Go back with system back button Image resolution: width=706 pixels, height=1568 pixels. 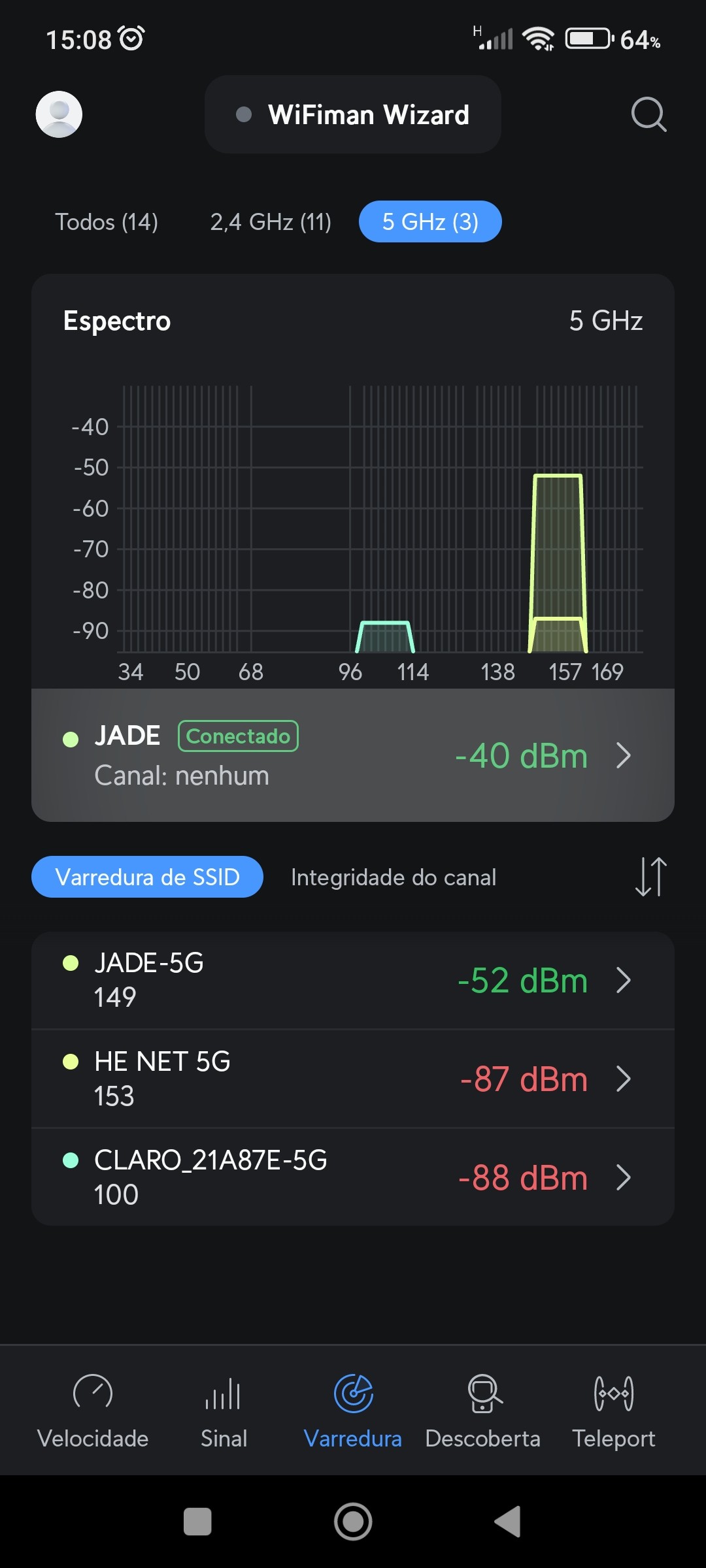[x=508, y=1522]
